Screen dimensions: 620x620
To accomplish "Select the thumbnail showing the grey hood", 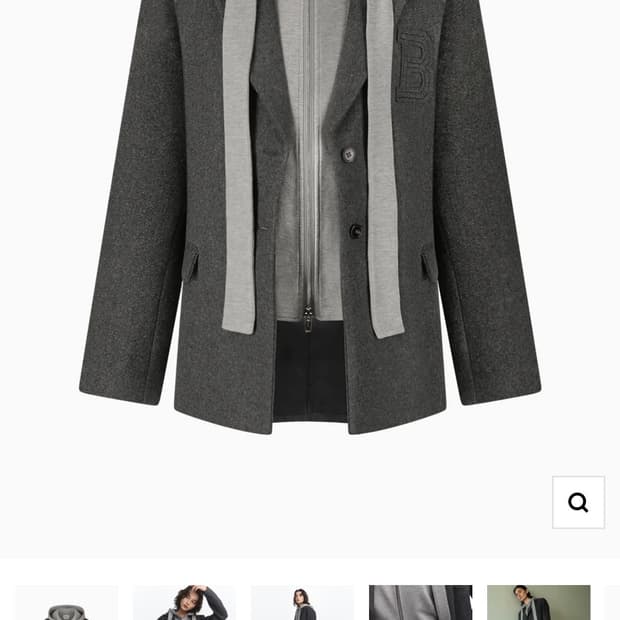I will pos(67,603).
